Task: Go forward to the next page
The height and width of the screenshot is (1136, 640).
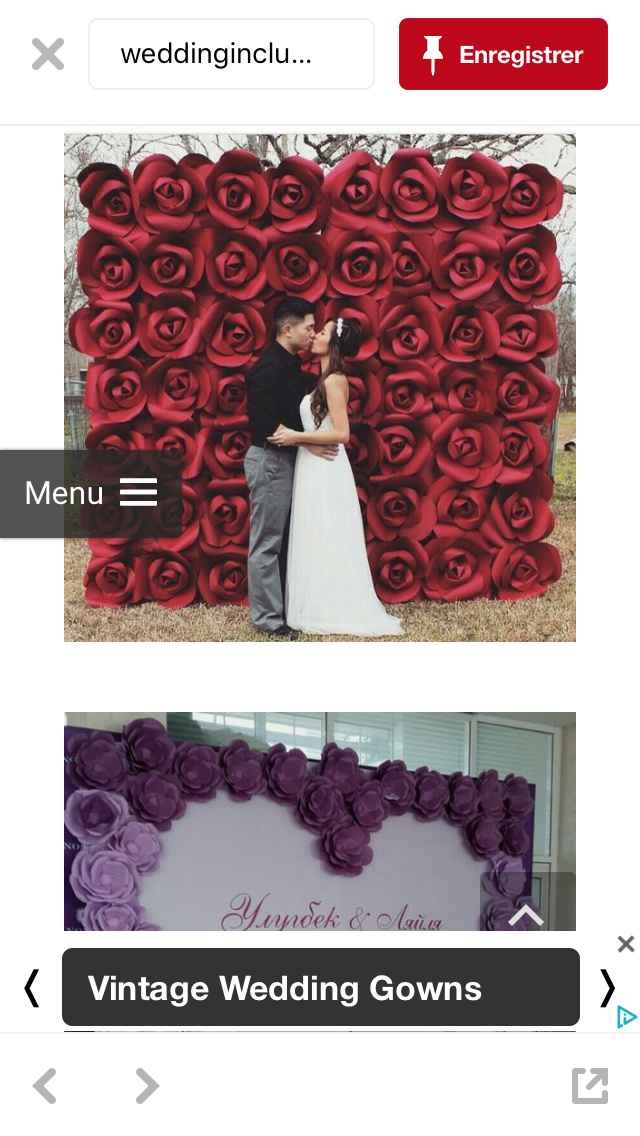Action: point(147,1086)
